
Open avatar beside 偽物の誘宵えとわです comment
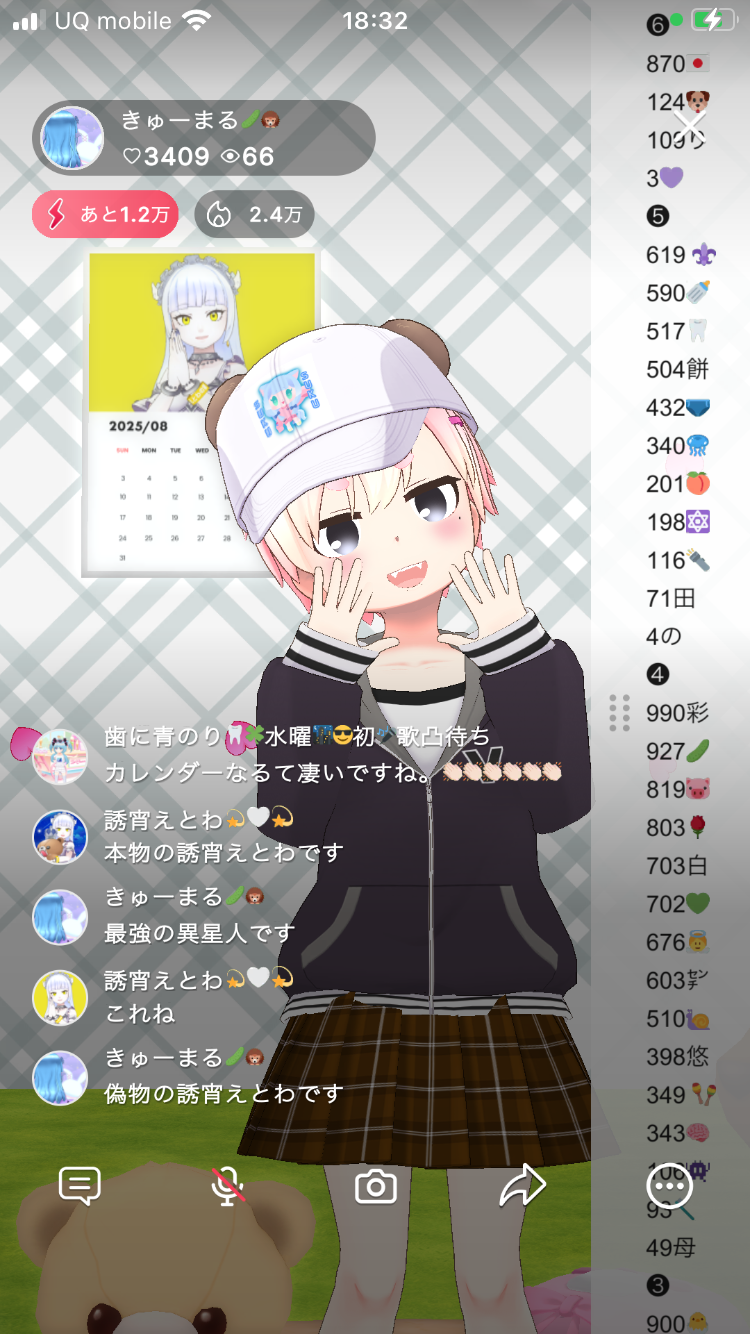point(60,1077)
